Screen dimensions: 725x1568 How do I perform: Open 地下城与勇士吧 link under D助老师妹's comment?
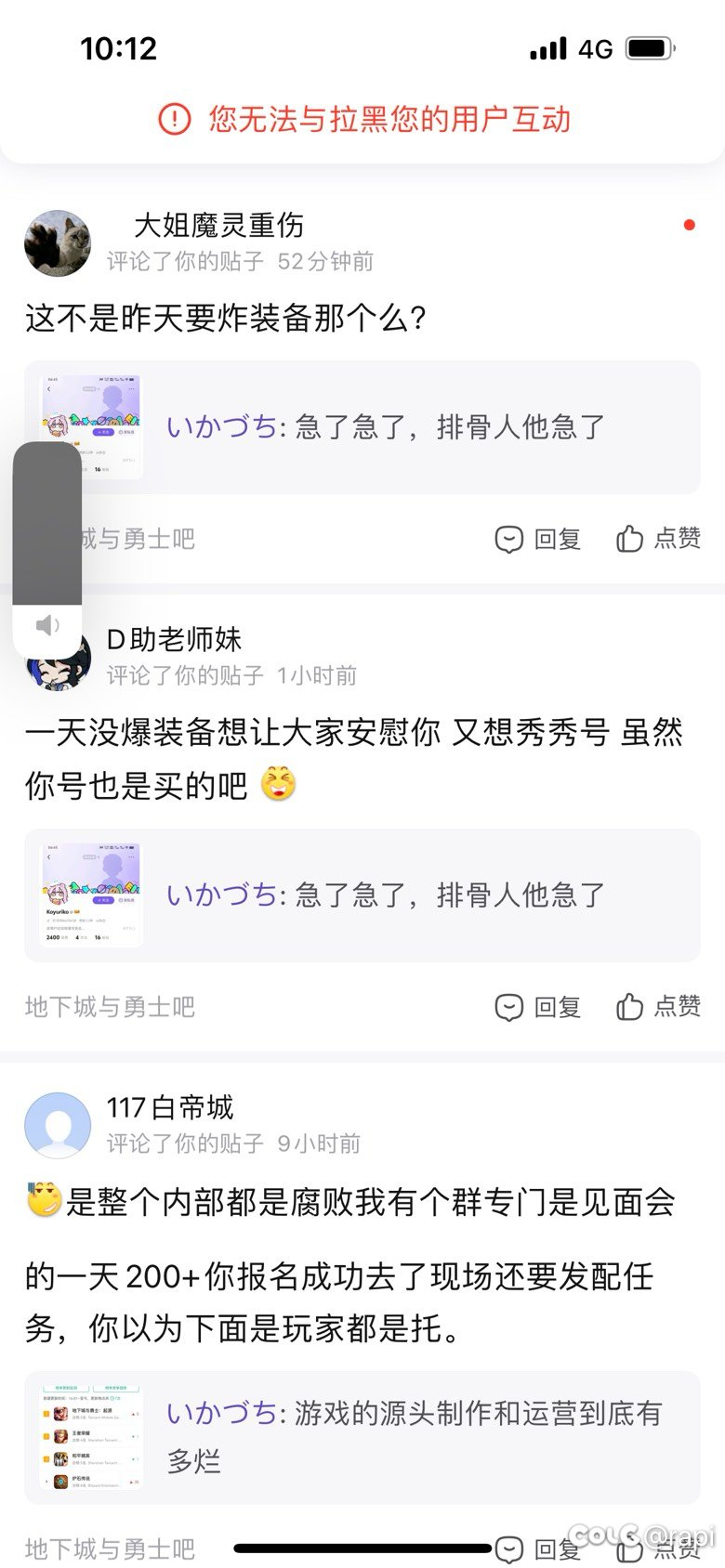[x=110, y=1007]
